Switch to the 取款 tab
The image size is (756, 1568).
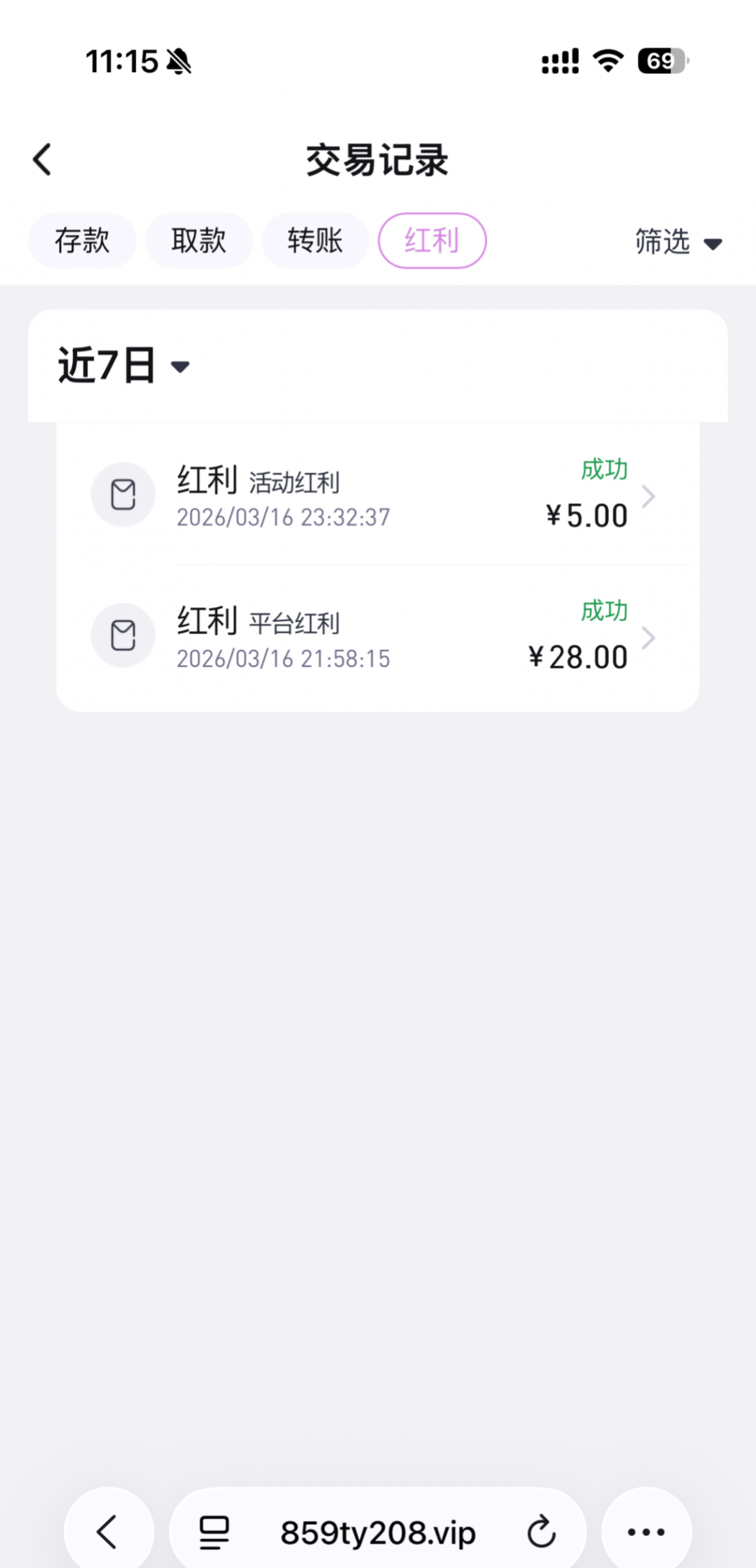[199, 241]
